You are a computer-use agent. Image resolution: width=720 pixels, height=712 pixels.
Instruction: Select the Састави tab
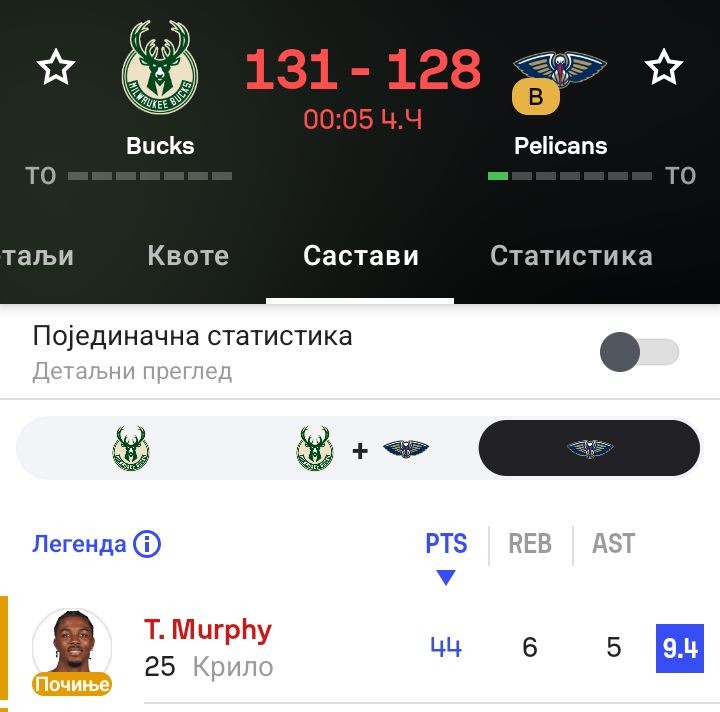point(360,256)
